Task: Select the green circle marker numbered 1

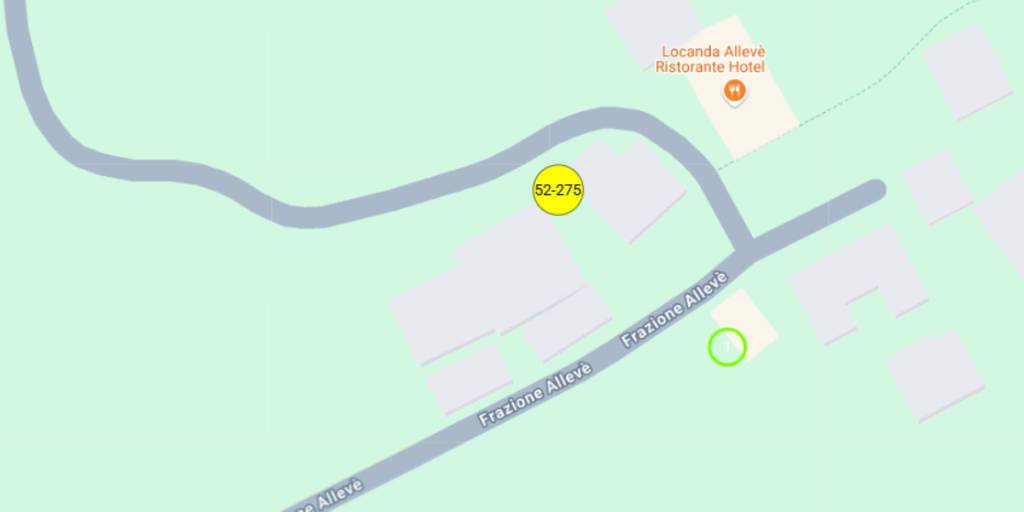Action: pyautogui.click(x=727, y=347)
